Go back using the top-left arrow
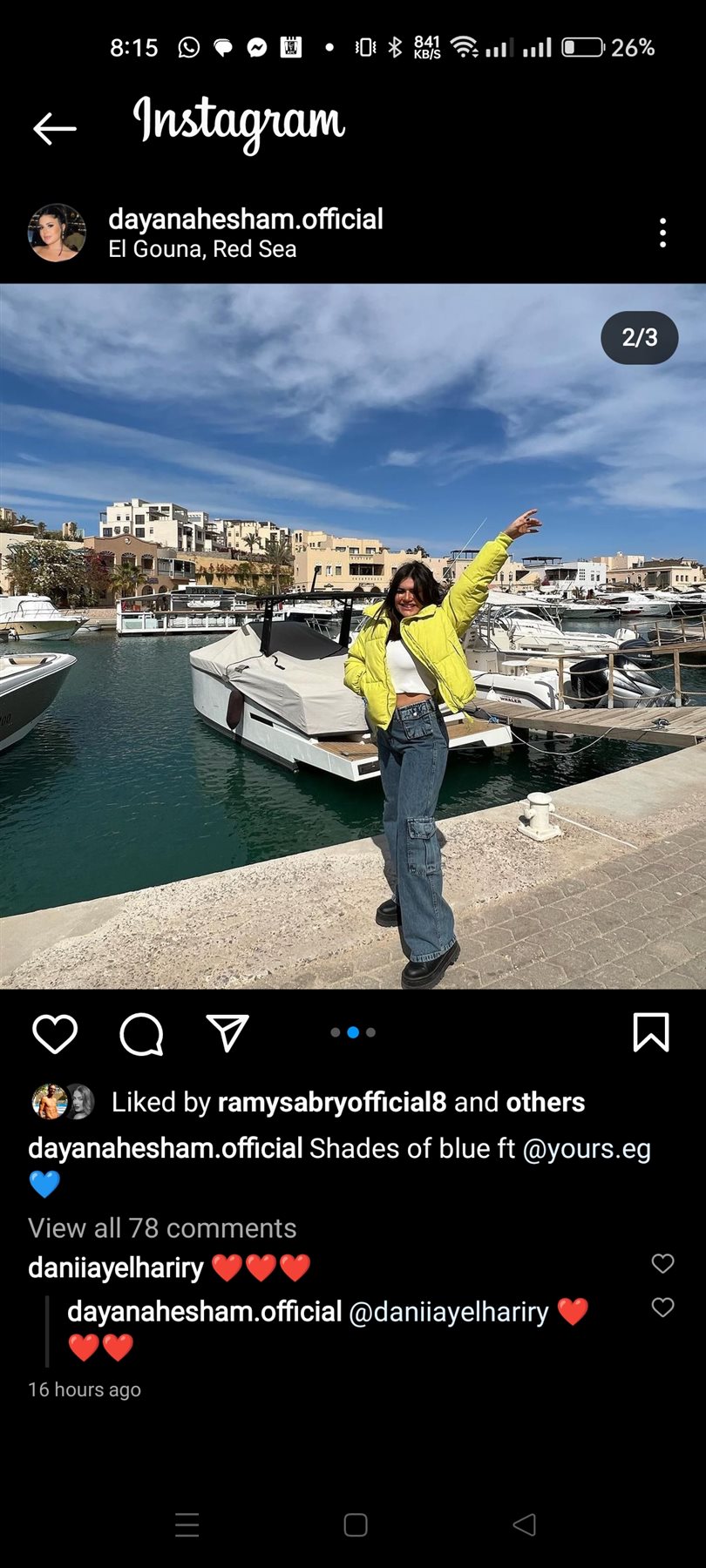The image size is (706, 1568). click(54, 129)
